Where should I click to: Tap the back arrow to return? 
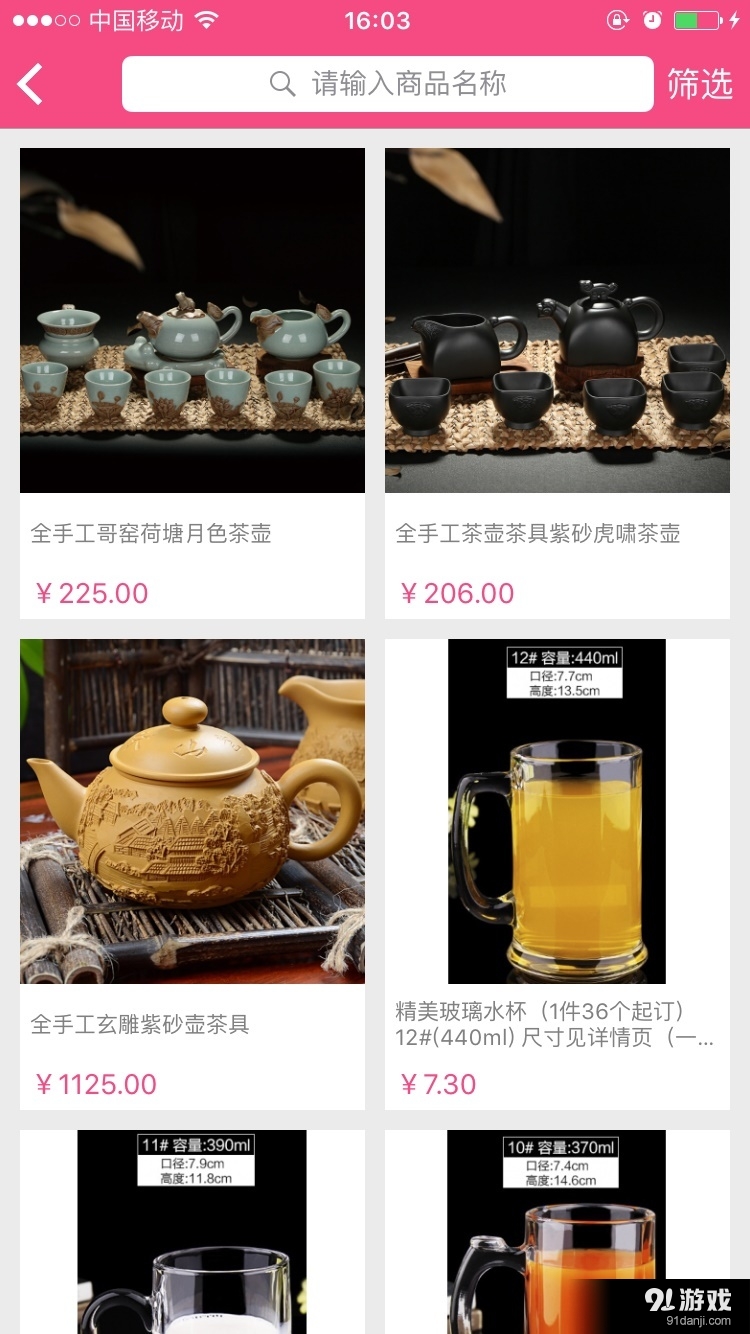[x=28, y=84]
